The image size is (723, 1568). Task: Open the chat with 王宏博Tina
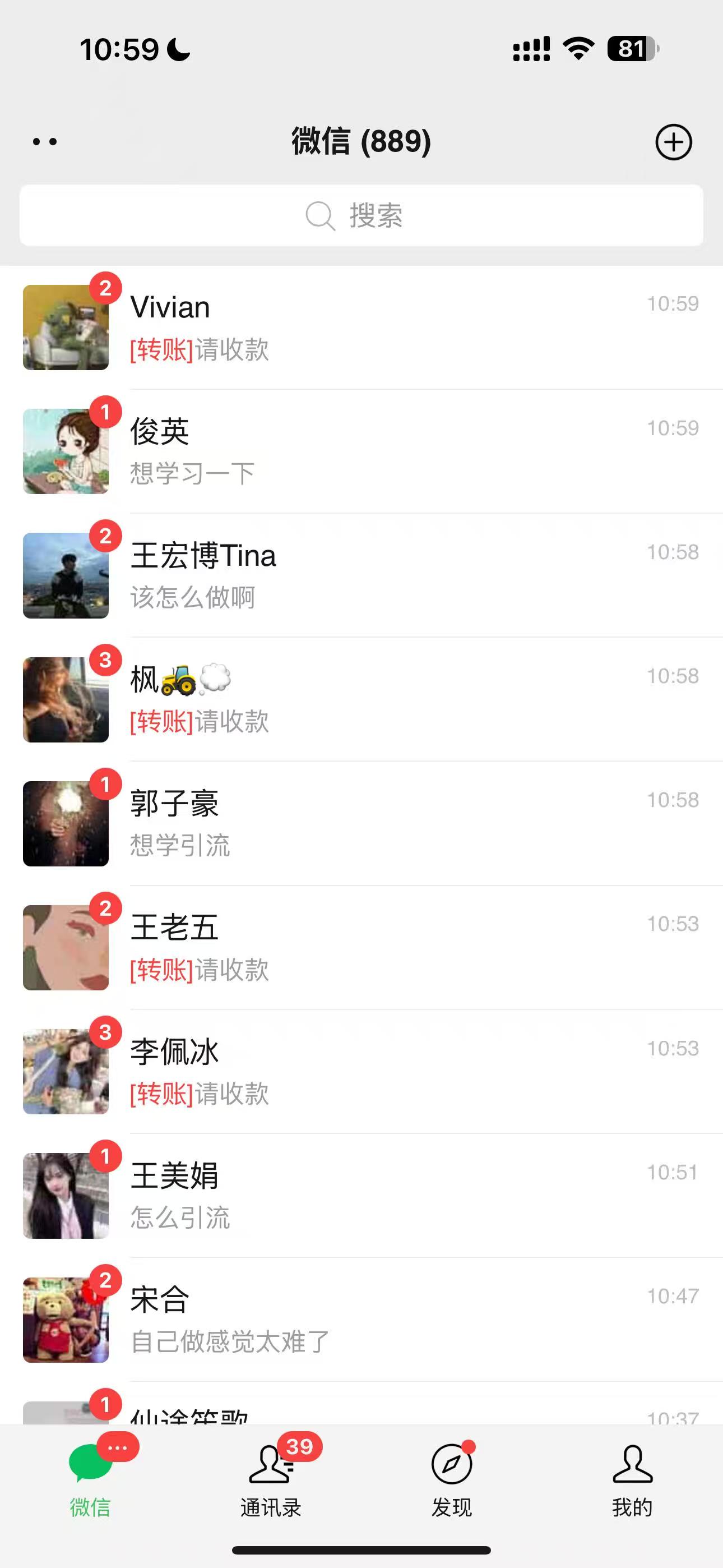361,575
